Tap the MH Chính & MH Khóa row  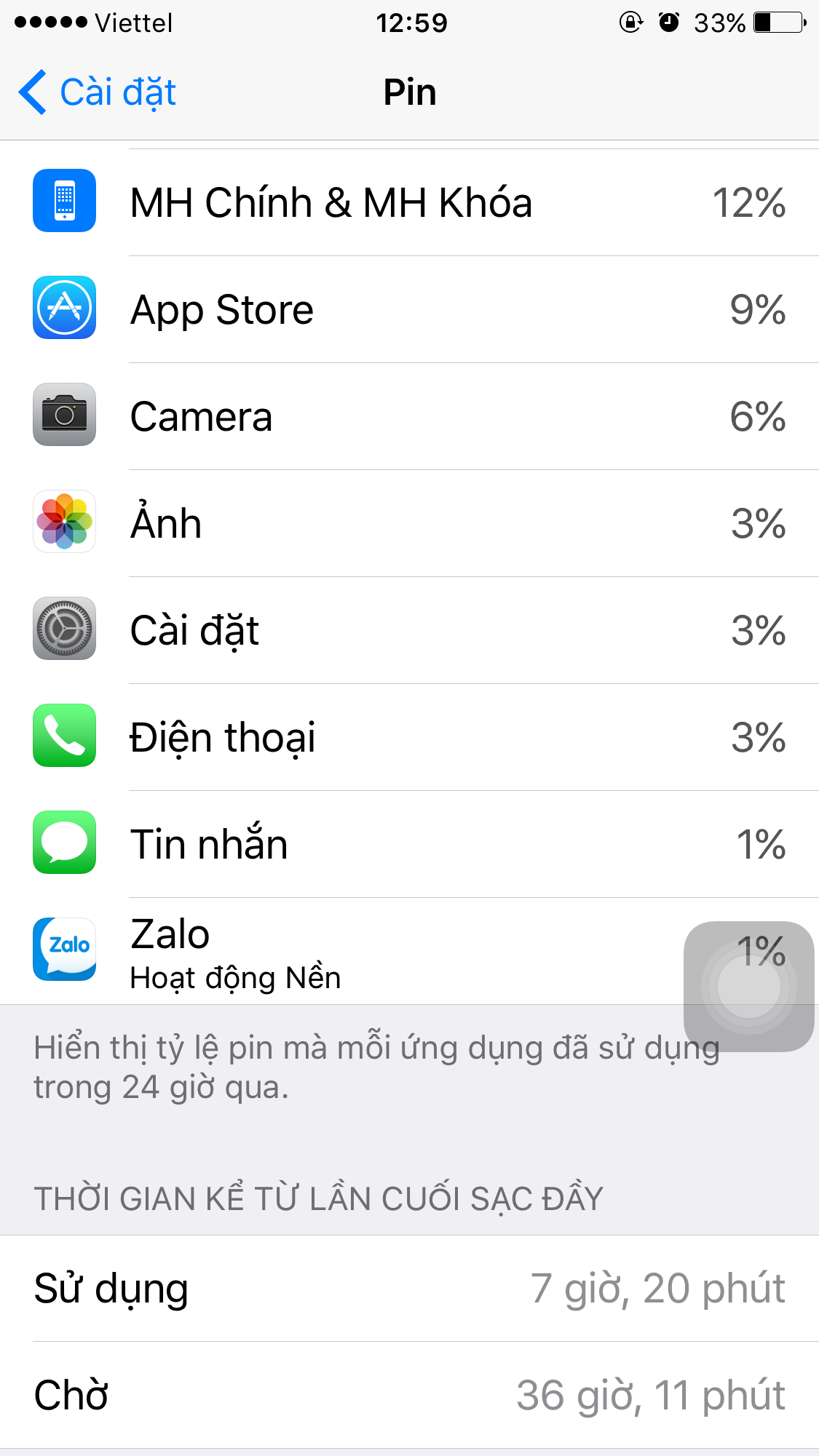pyautogui.click(x=409, y=202)
